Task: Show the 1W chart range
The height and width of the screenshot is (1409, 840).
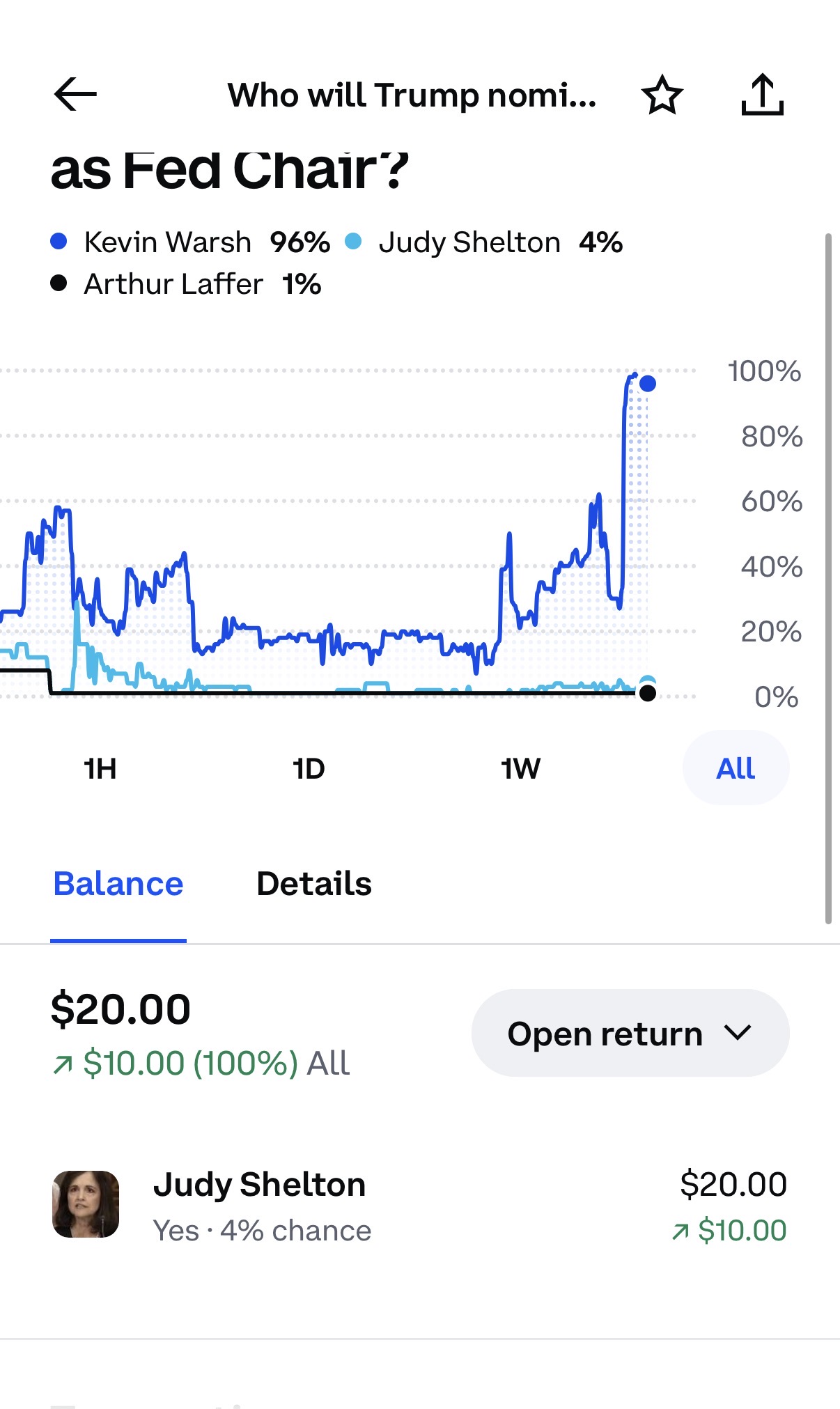Action: click(520, 768)
